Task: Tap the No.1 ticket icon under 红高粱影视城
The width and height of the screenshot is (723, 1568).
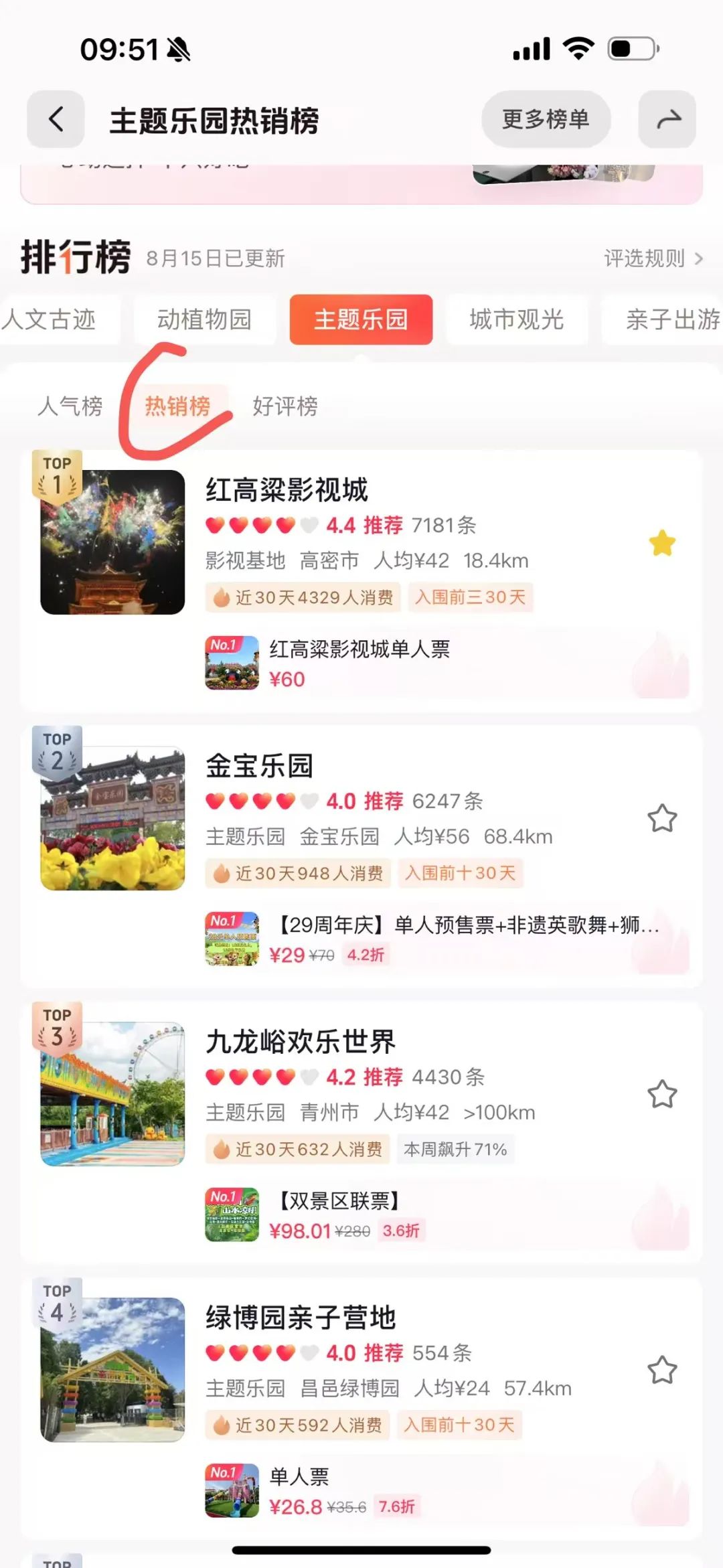Action: click(231, 662)
